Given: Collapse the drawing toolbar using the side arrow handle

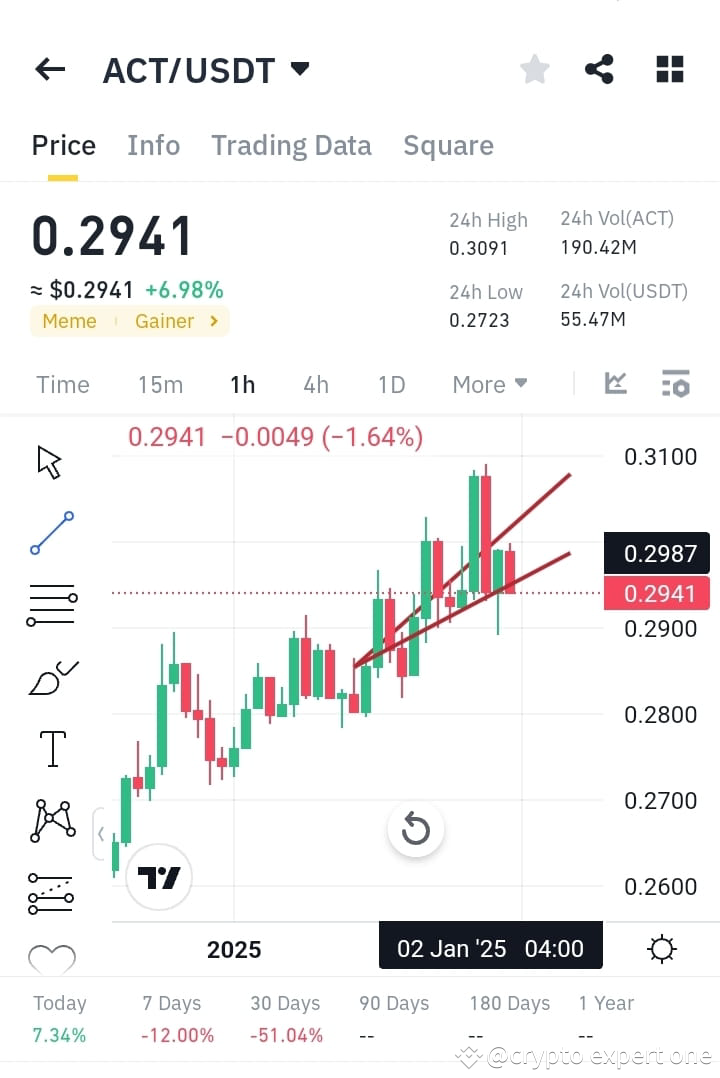Looking at the screenshot, I should (101, 833).
